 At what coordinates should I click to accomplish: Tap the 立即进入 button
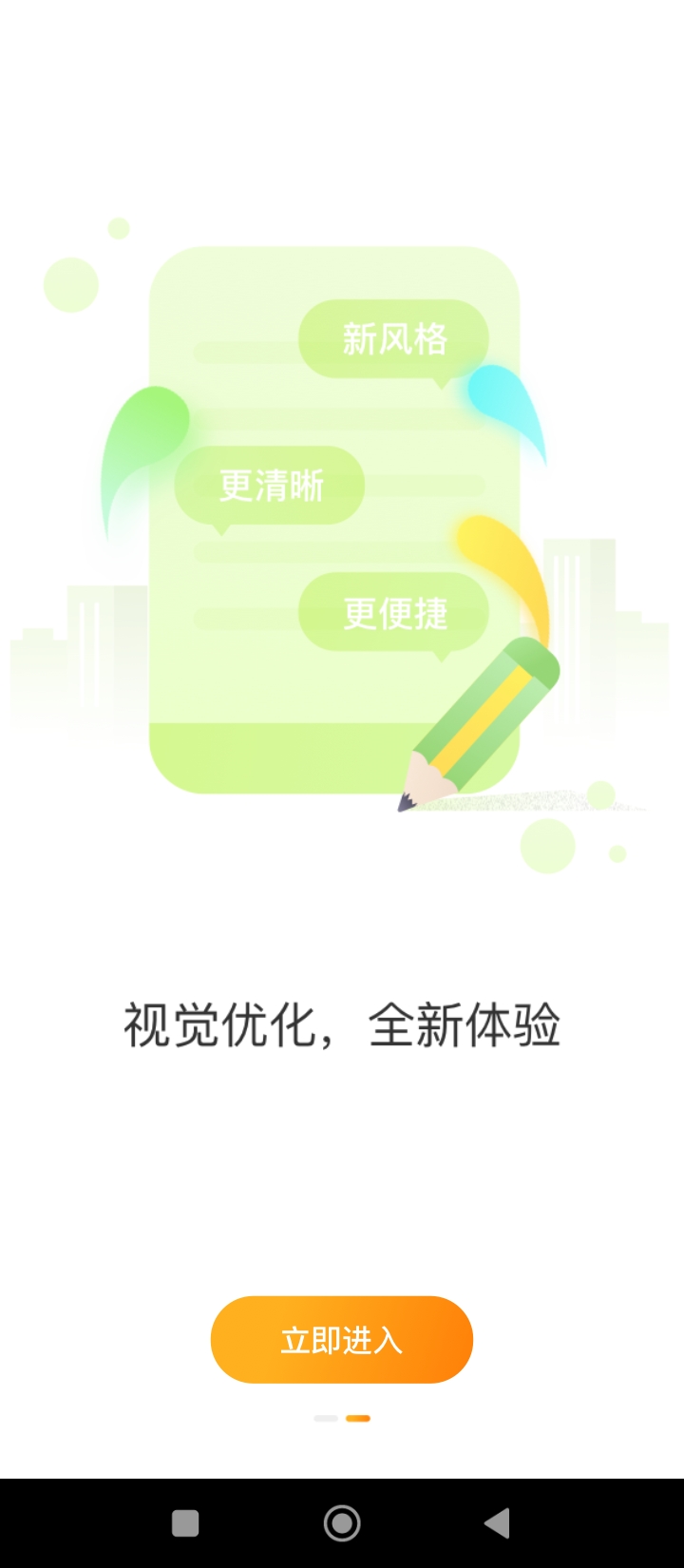[342, 1340]
